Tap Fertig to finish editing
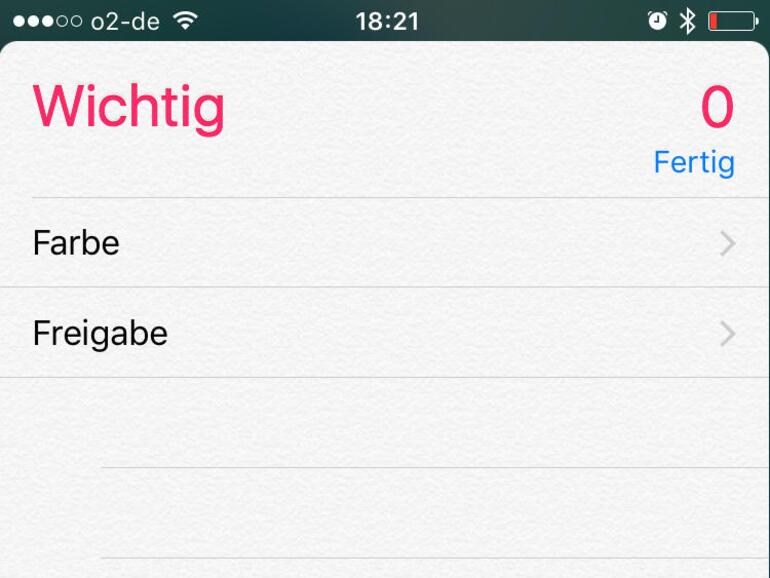Image resolution: width=770 pixels, height=578 pixels. [x=693, y=162]
